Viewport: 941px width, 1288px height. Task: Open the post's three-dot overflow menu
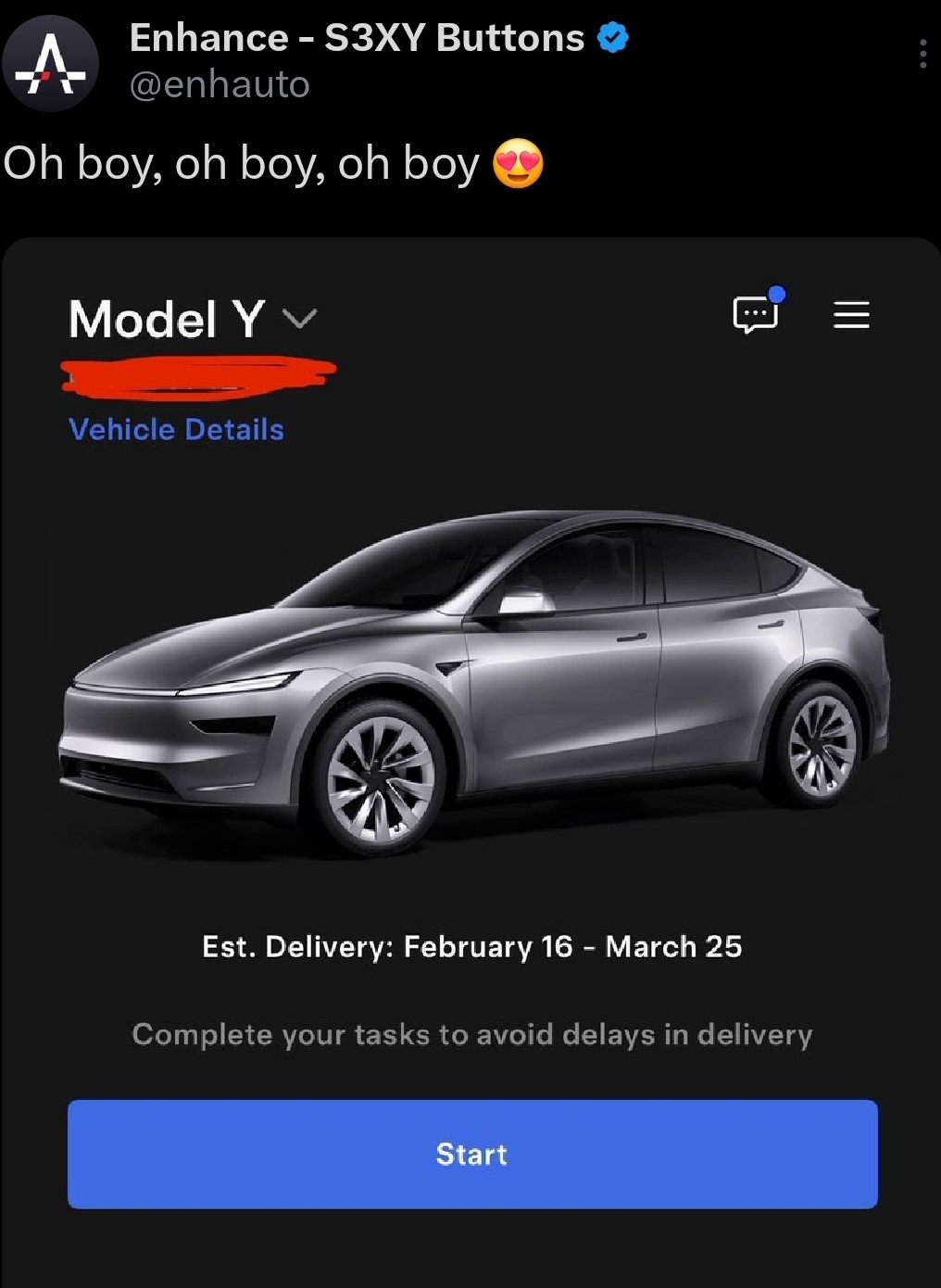922,55
